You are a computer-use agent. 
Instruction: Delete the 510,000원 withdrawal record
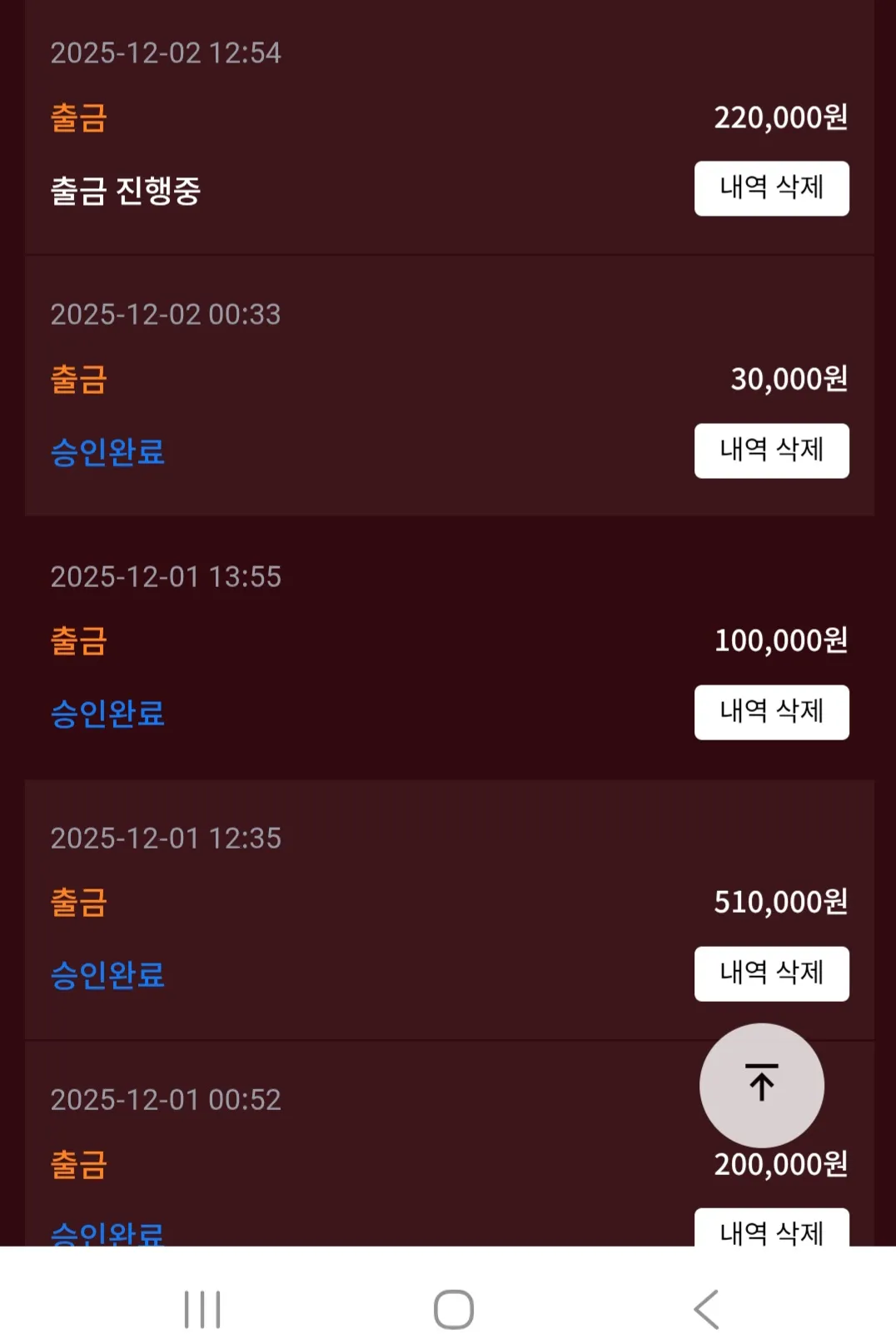pos(771,973)
